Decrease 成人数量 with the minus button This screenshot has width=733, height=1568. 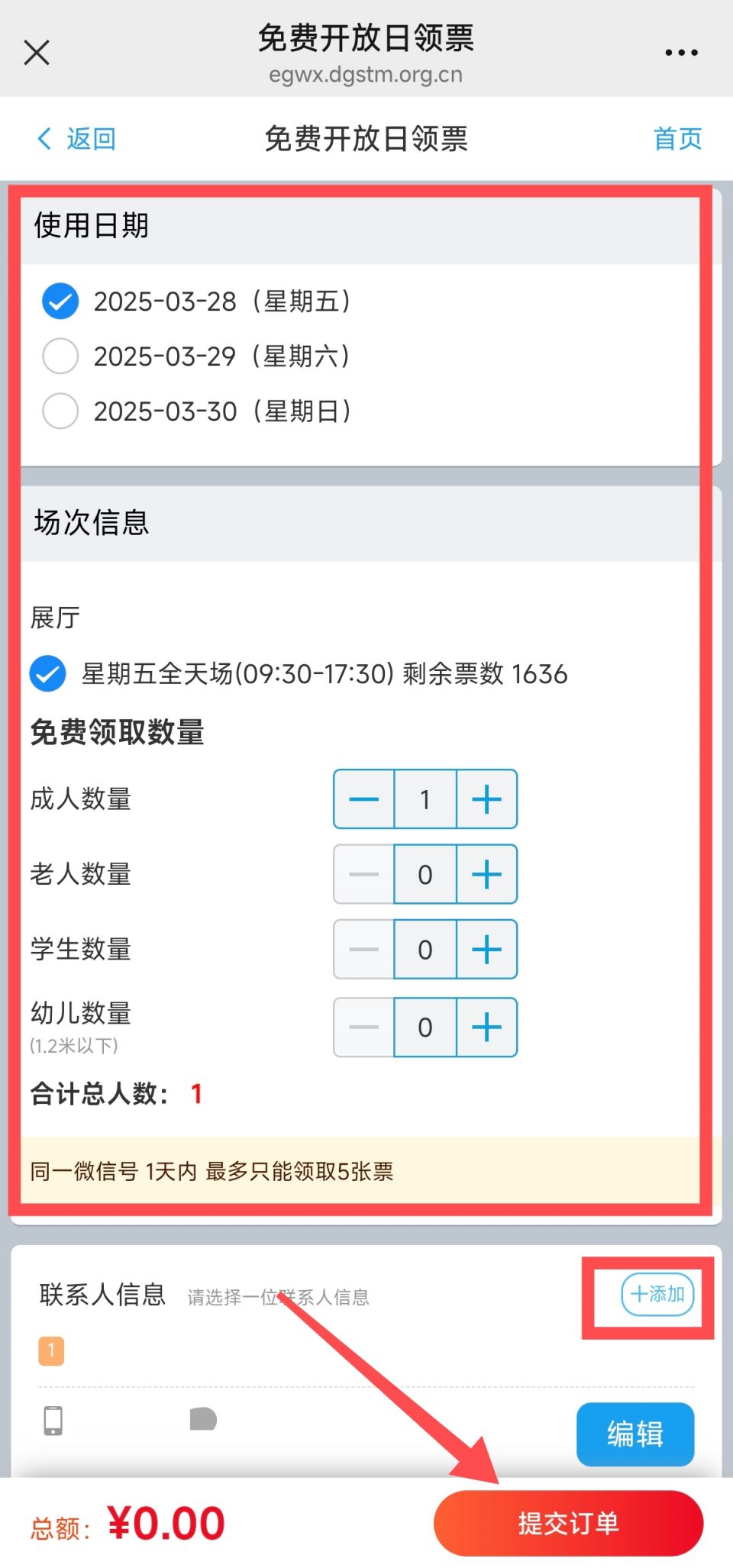click(363, 799)
